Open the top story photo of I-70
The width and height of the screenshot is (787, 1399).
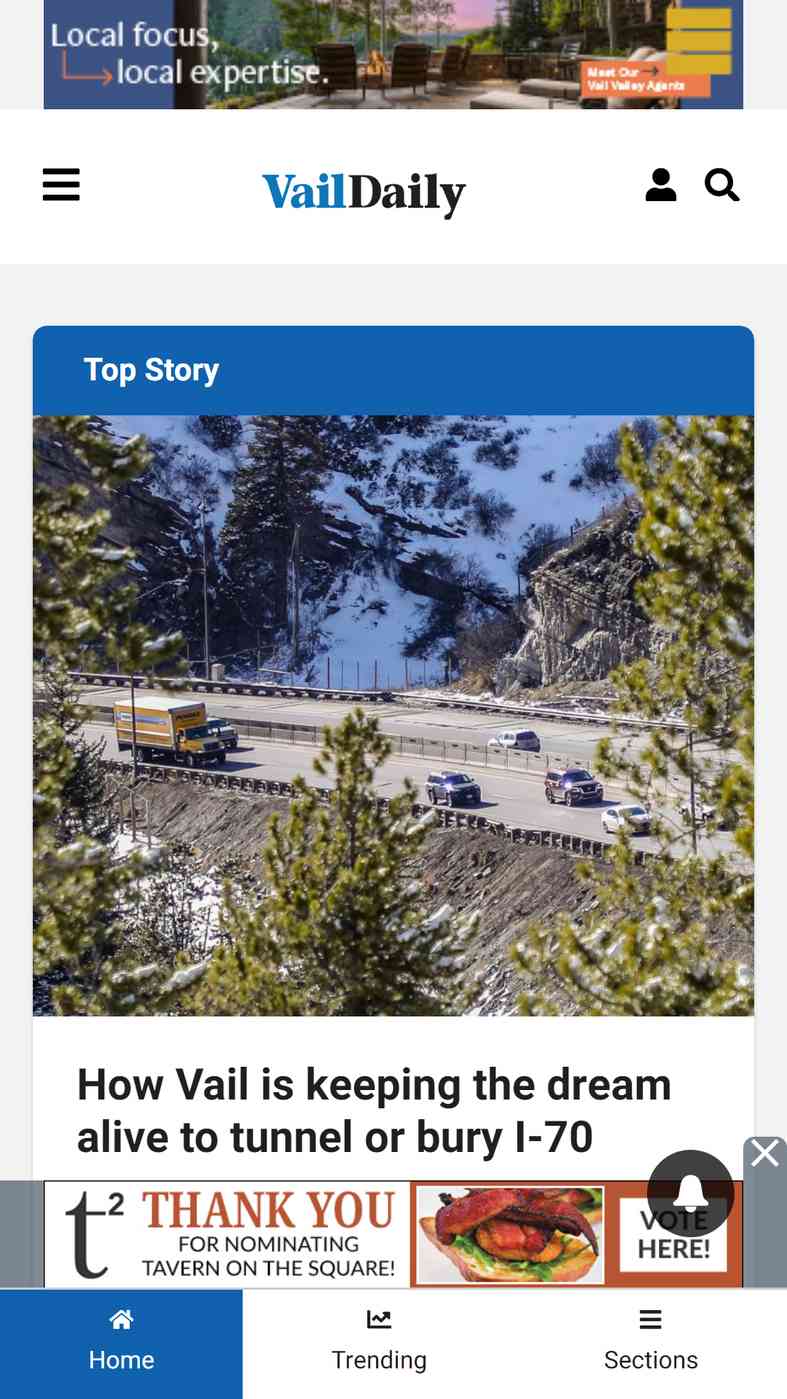393,715
